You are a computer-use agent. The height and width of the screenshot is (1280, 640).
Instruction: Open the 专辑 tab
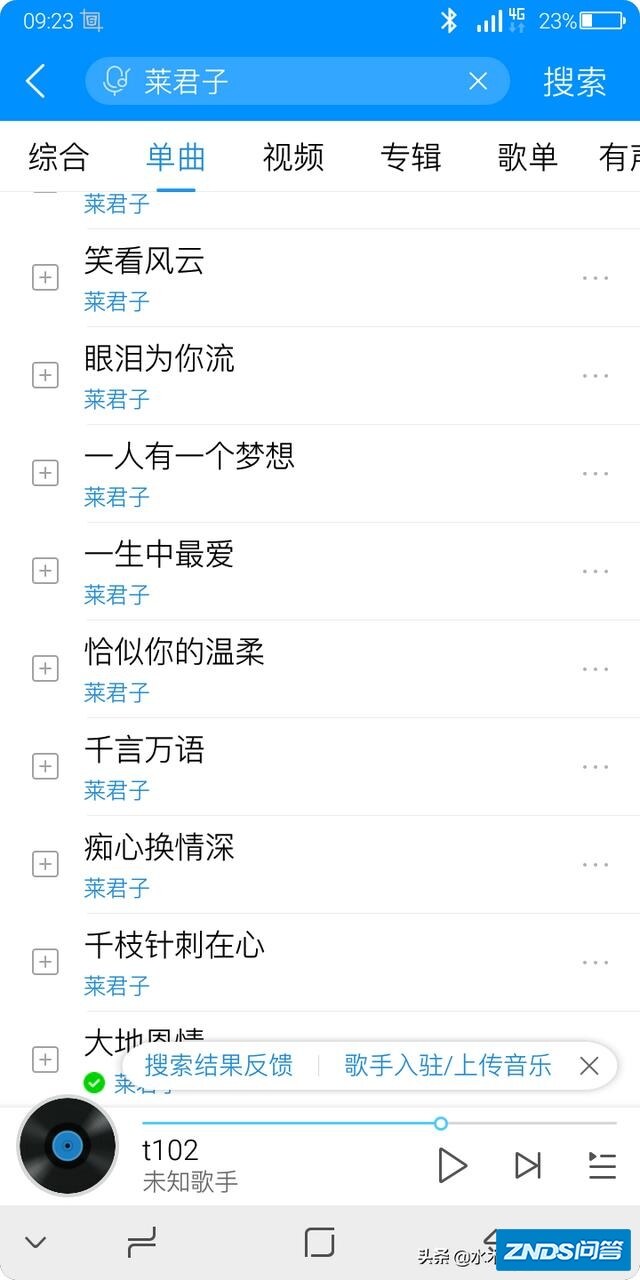point(410,157)
